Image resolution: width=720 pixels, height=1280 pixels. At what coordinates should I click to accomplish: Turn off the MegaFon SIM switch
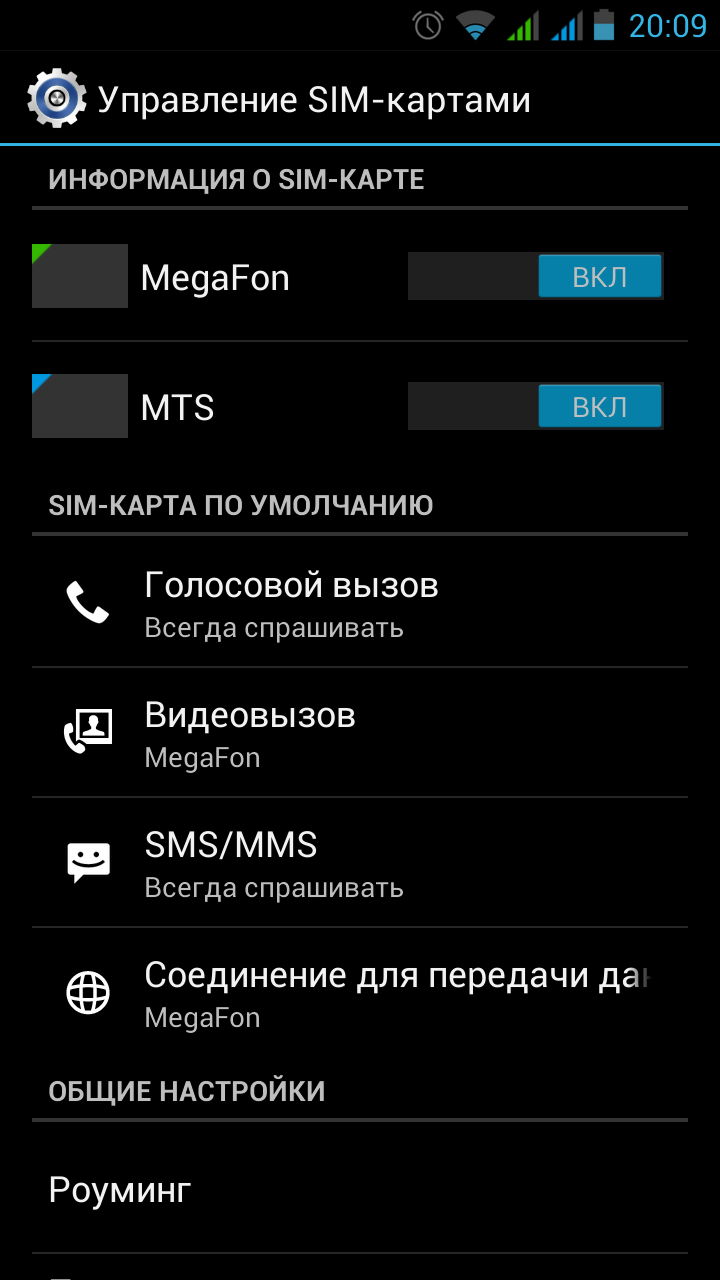tap(536, 277)
